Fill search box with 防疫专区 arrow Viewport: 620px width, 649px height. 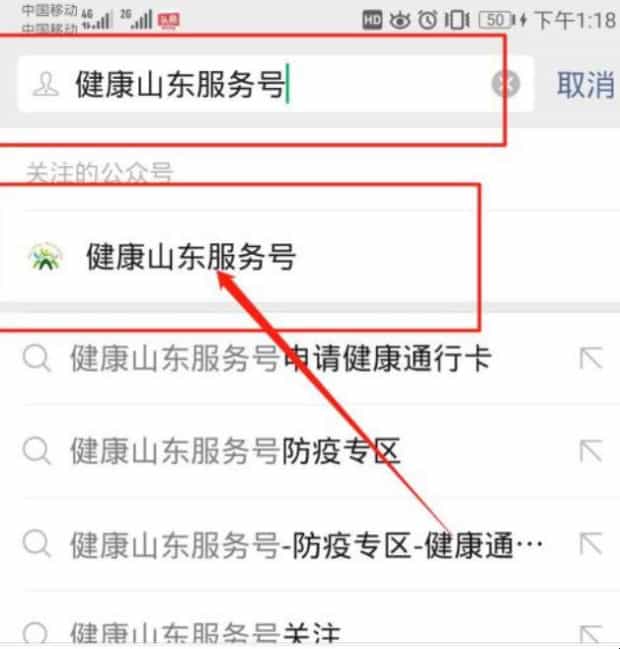591,451
